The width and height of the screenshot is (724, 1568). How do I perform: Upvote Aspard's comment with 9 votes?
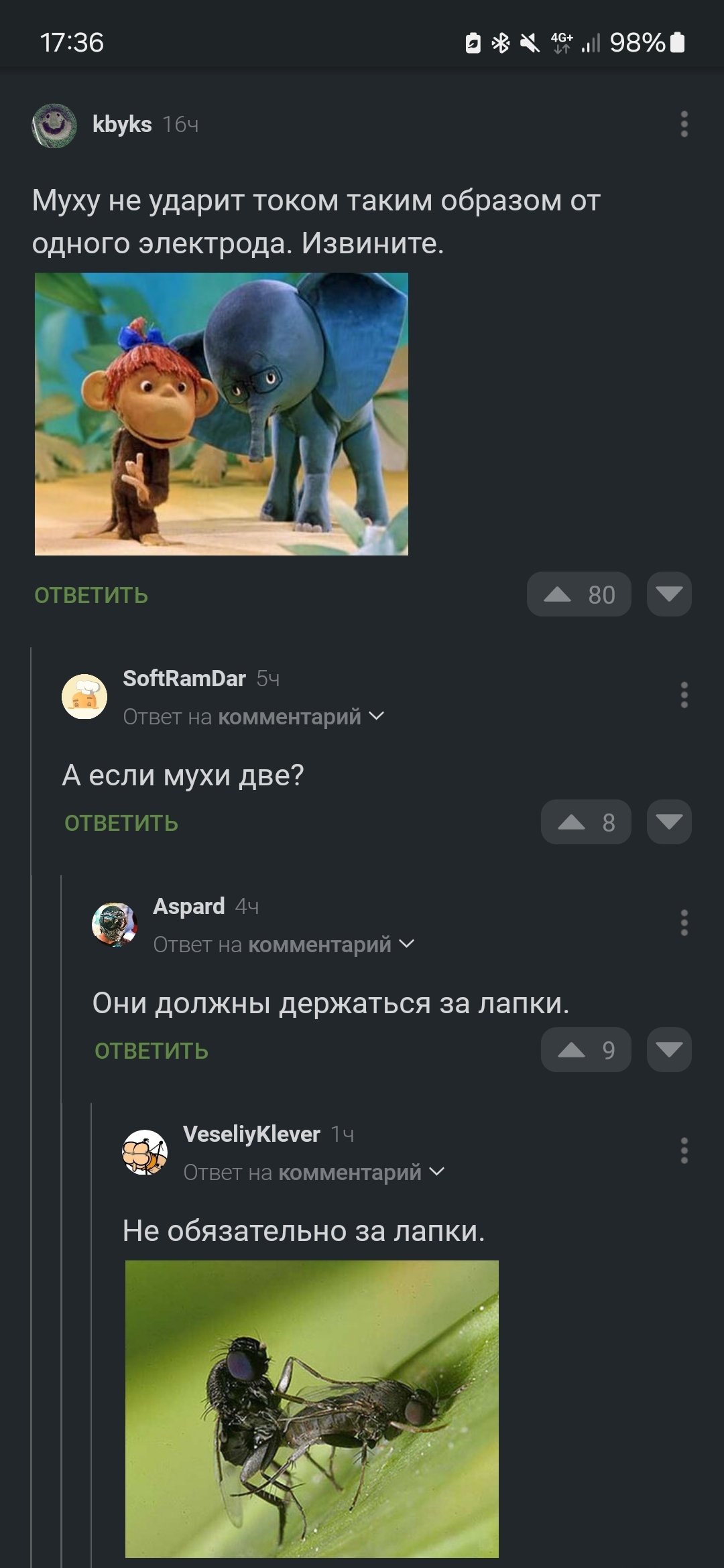585,1050
